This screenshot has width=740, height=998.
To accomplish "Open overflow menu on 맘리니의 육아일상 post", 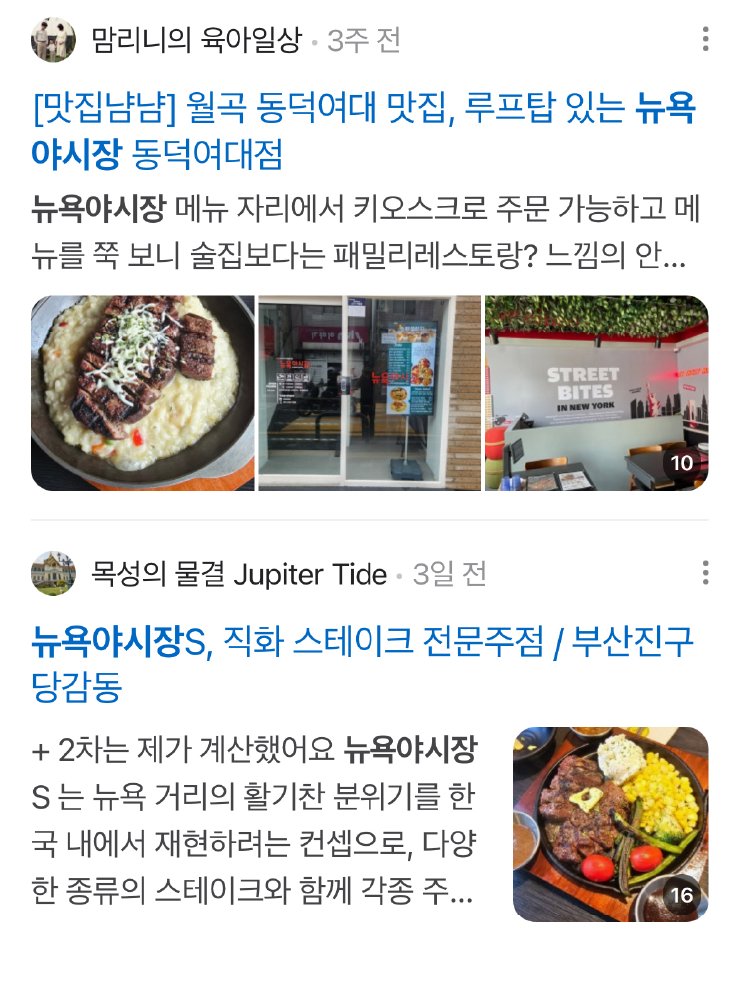I will point(706,40).
